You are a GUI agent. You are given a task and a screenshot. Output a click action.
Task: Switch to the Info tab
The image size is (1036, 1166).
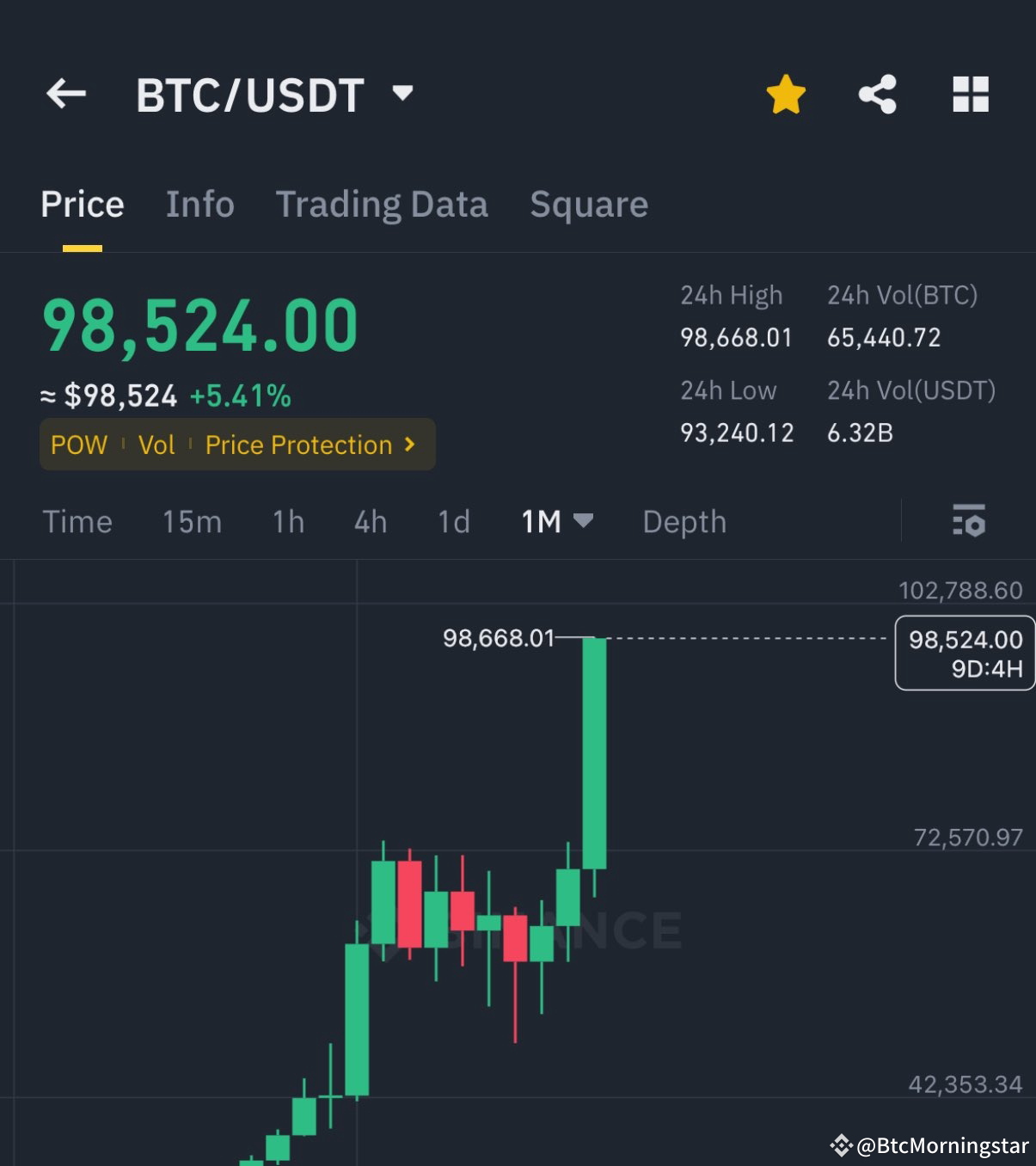point(199,204)
